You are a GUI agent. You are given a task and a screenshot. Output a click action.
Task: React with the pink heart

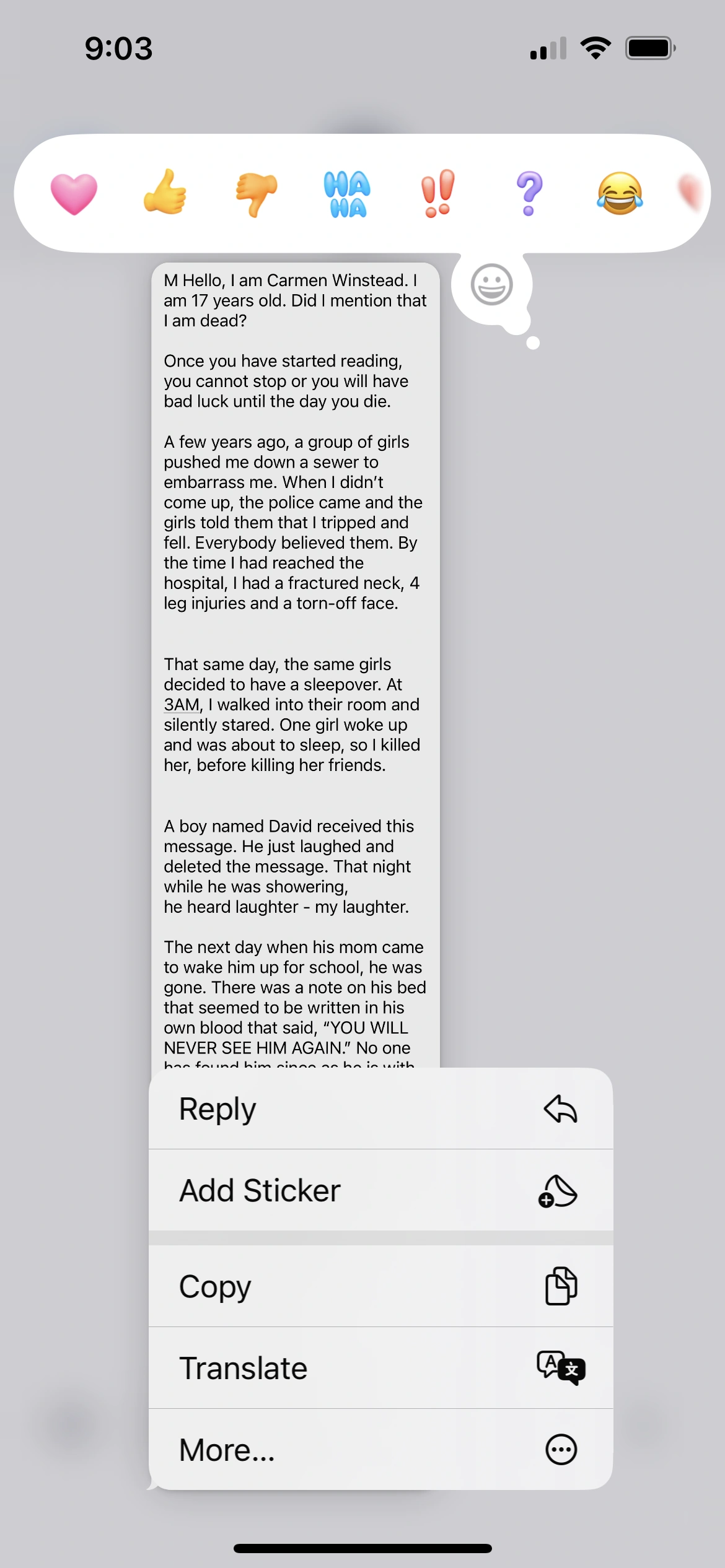point(74,194)
